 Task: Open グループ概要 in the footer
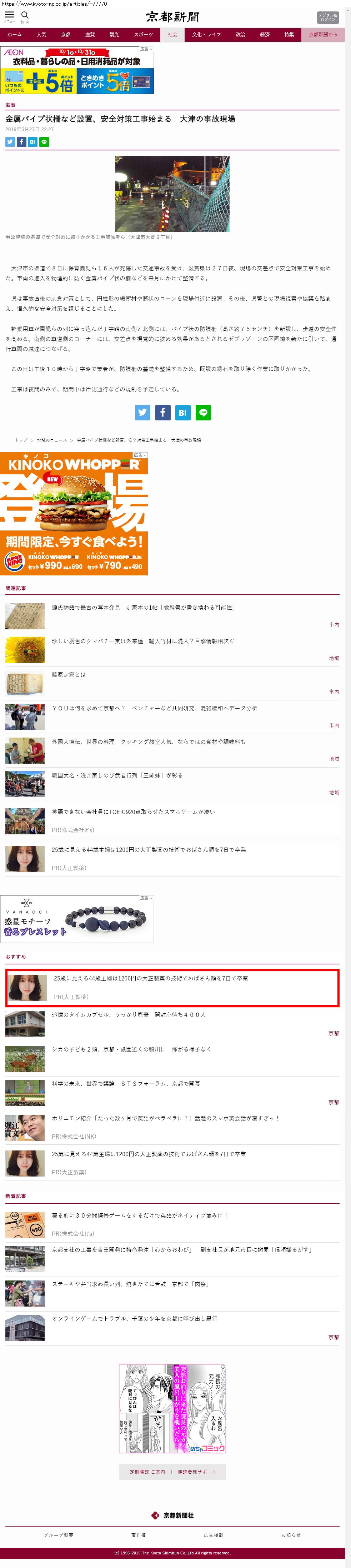click(x=59, y=1535)
